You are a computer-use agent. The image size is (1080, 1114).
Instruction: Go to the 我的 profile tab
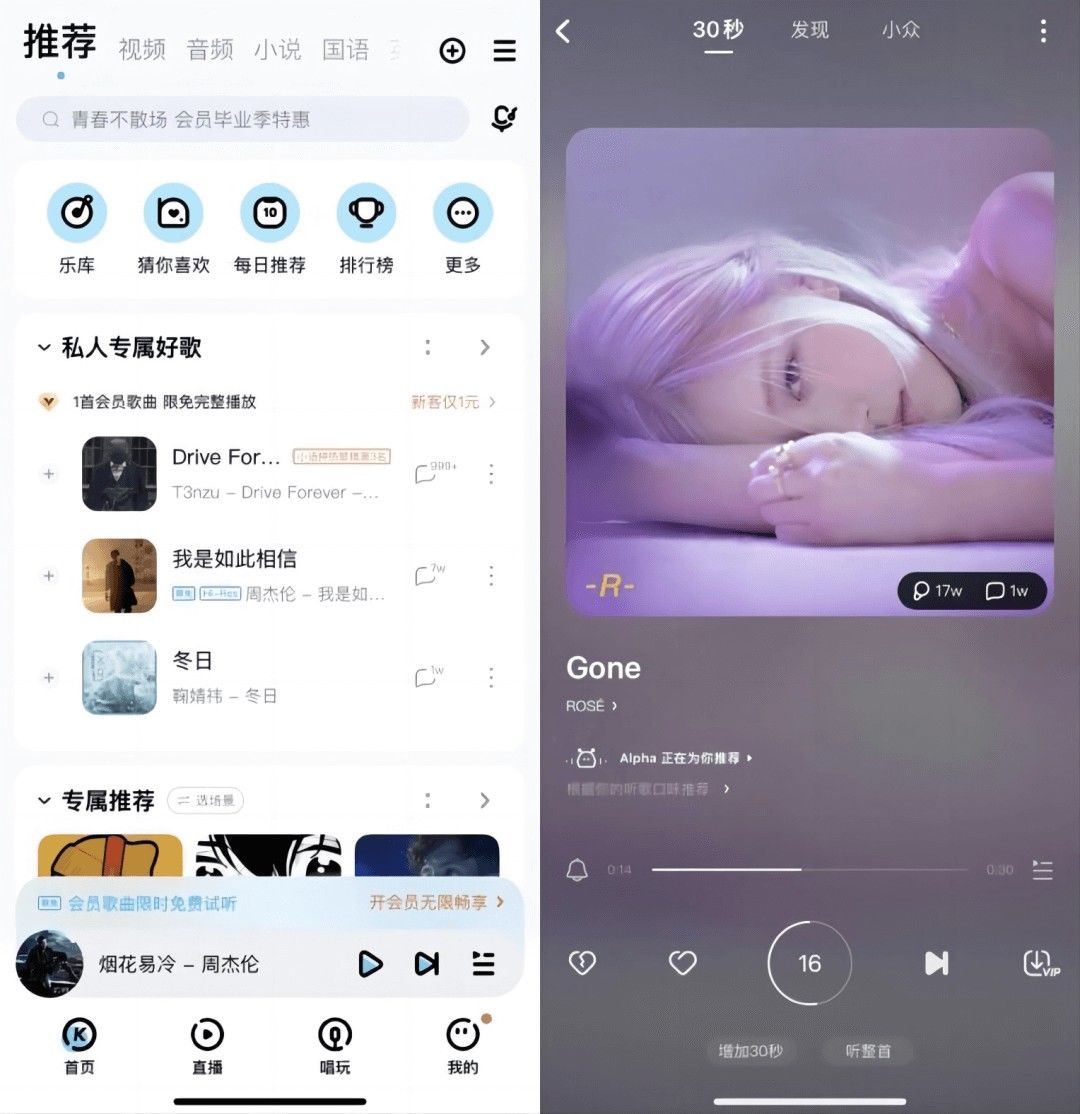(463, 1045)
